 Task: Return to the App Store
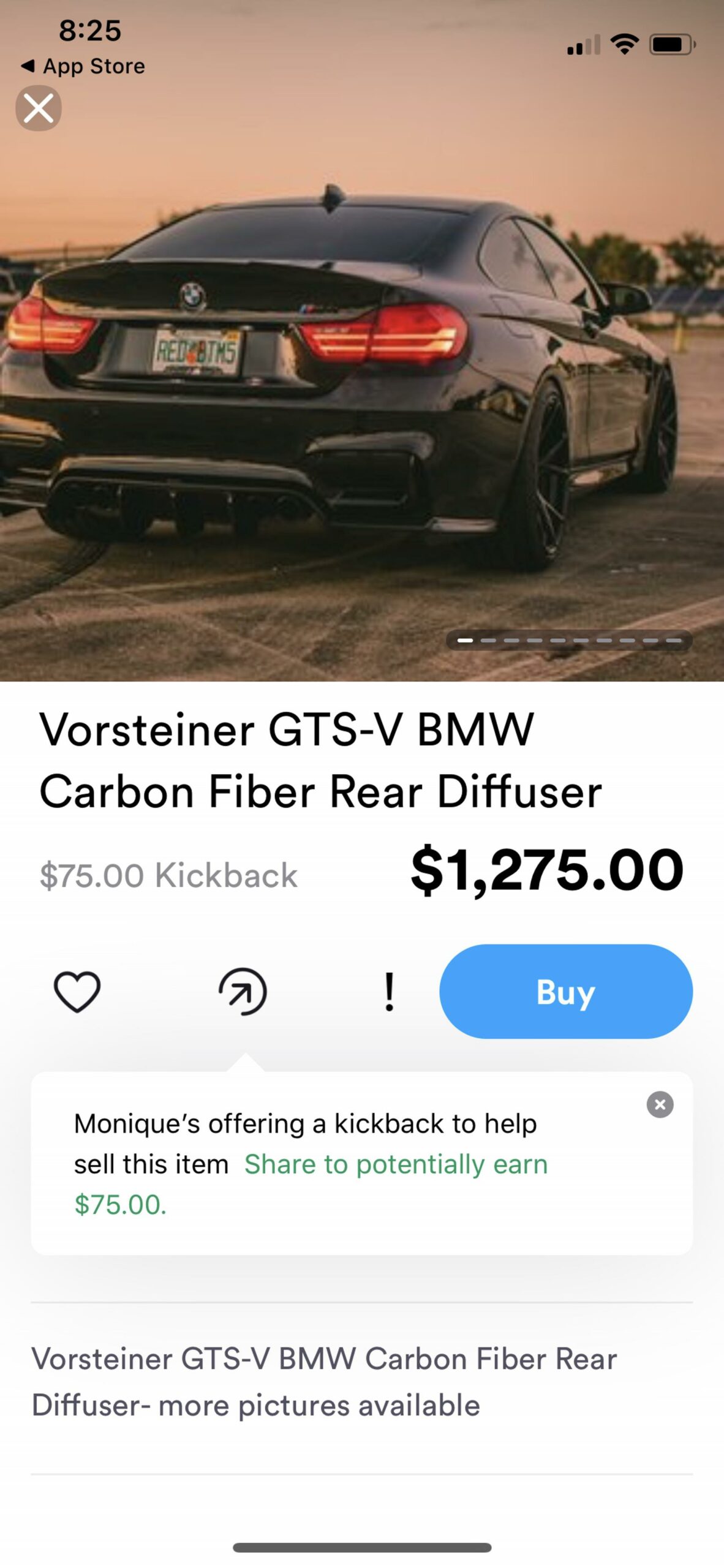click(x=83, y=66)
